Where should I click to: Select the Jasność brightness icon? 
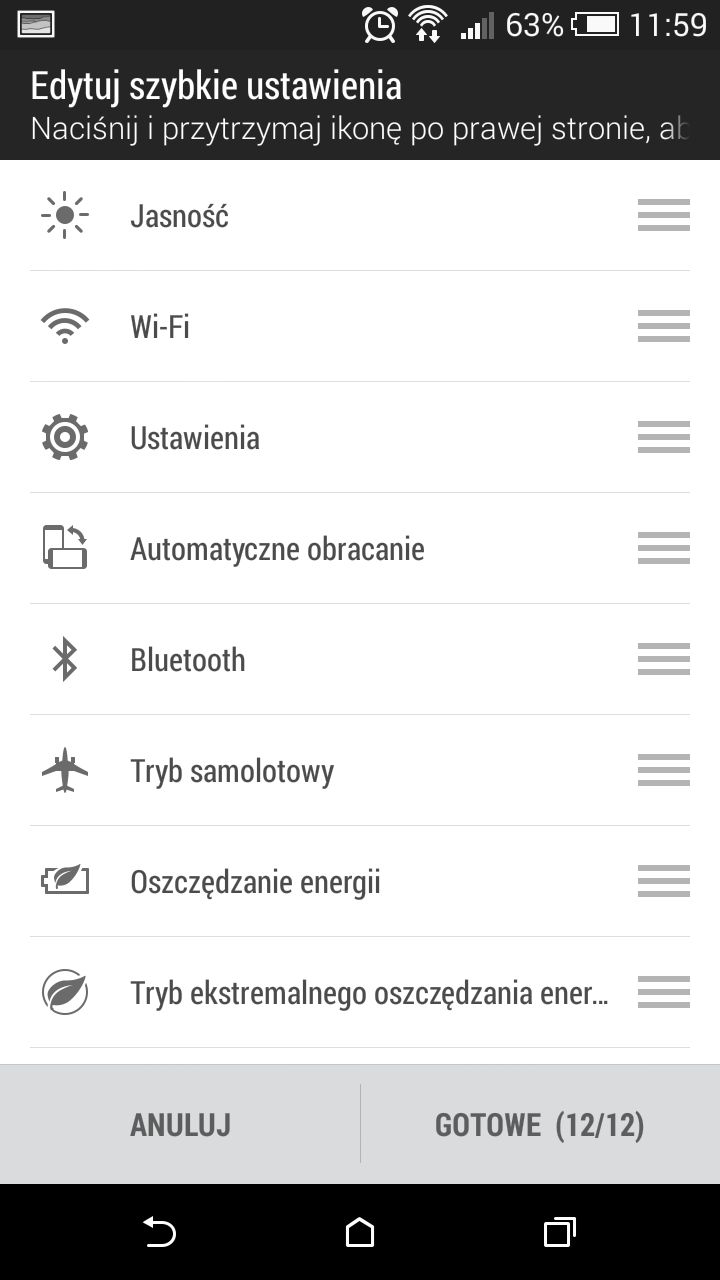tap(65, 214)
